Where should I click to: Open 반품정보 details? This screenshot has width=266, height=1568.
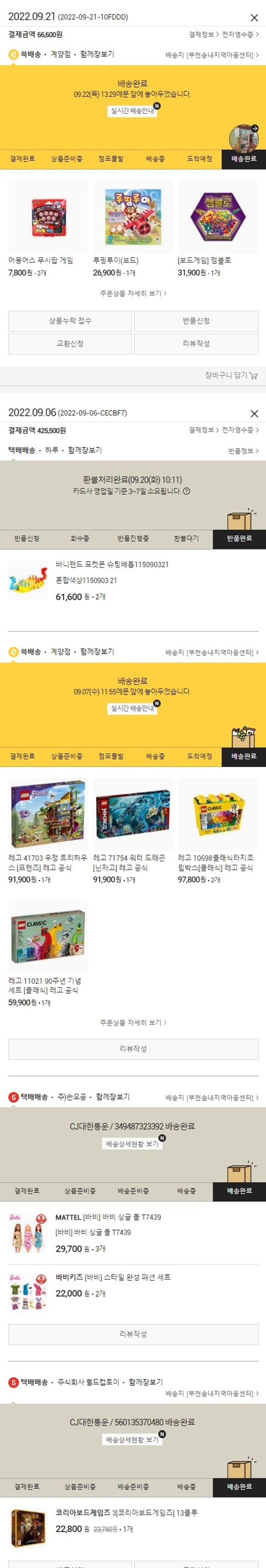243,451
